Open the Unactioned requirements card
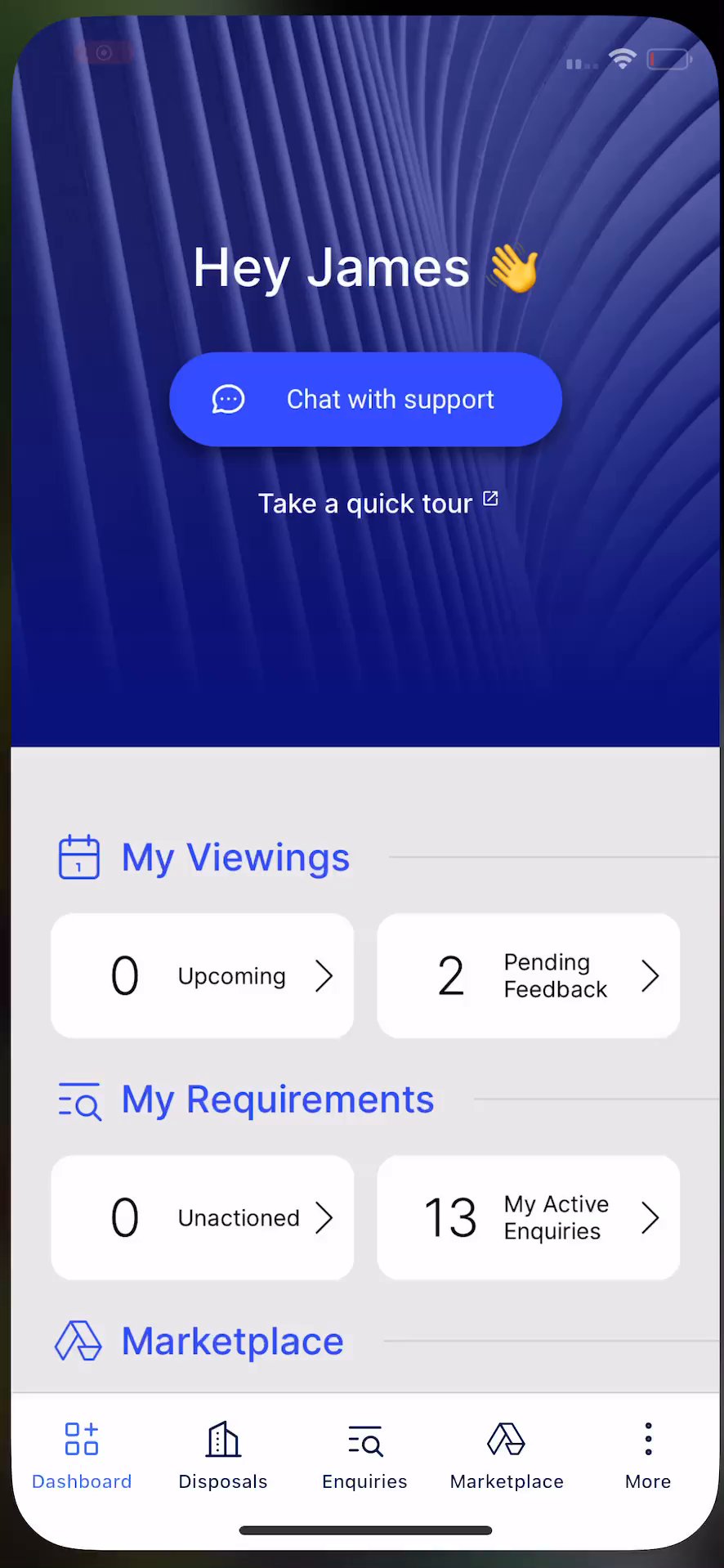Image resolution: width=724 pixels, height=1568 pixels. click(202, 1217)
